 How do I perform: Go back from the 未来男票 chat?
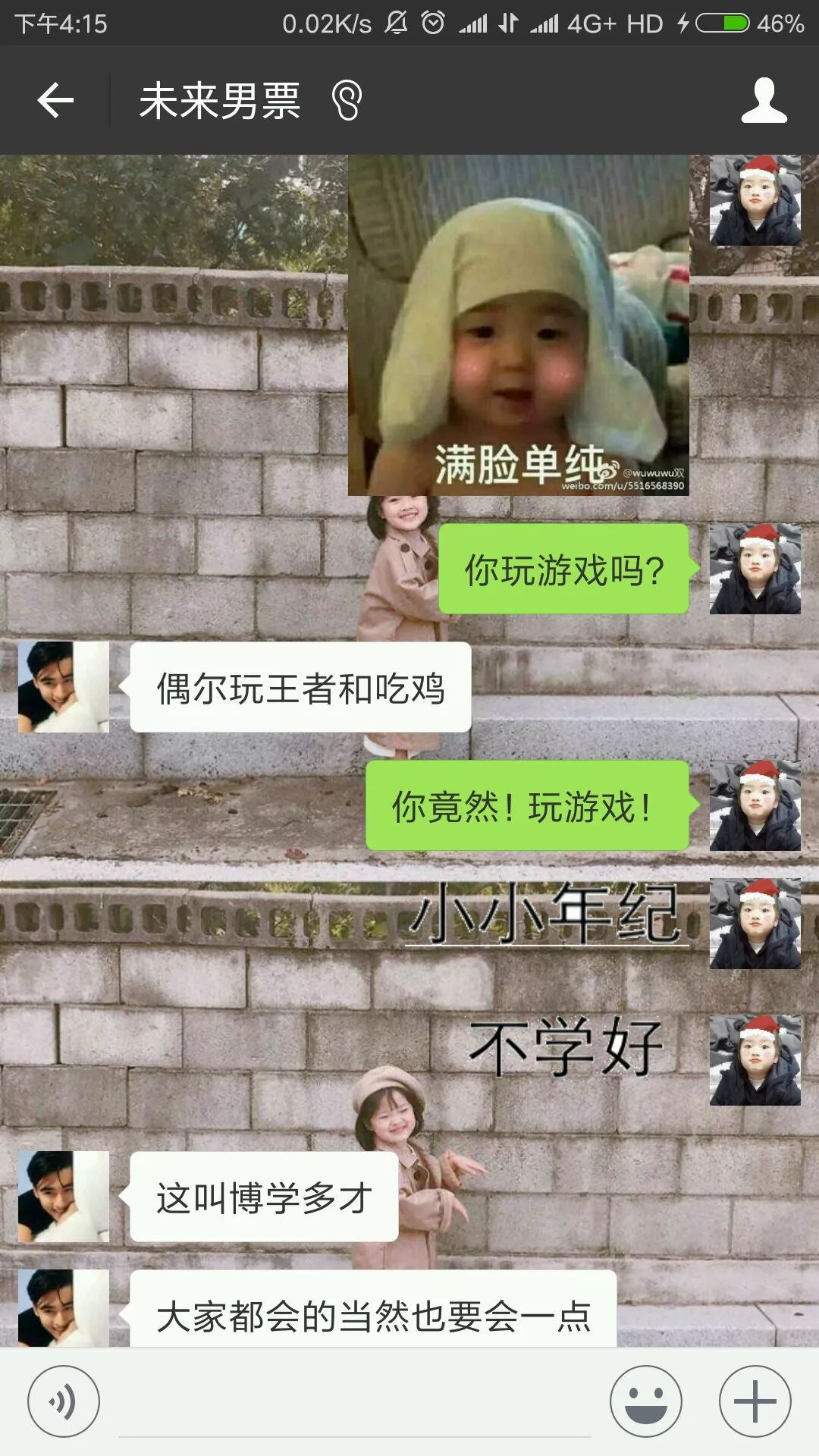pyautogui.click(x=55, y=100)
